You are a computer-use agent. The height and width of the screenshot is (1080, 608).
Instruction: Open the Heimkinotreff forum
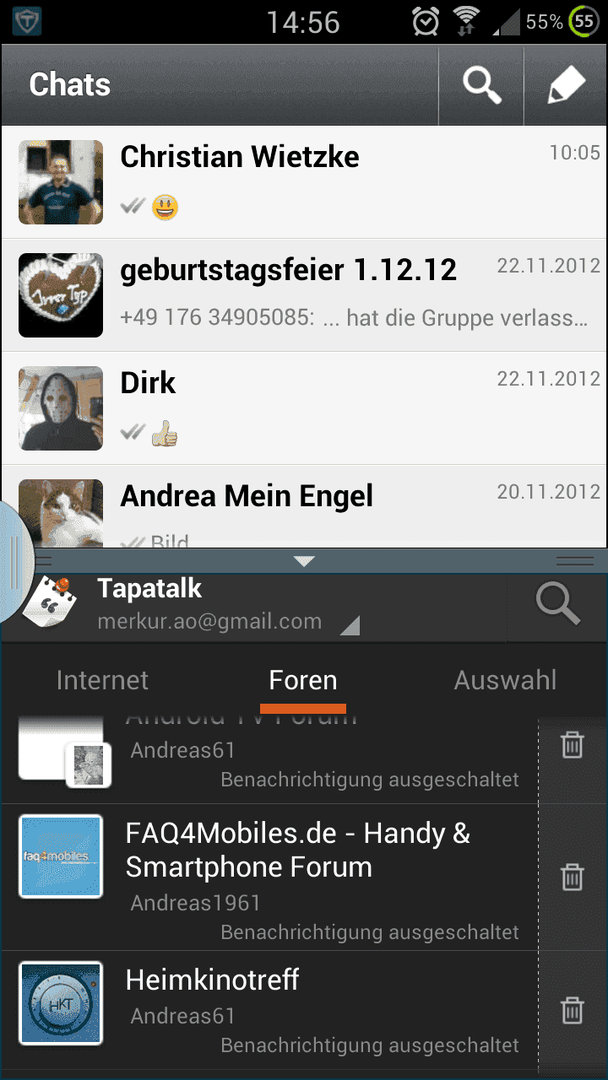tap(280, 1010)
